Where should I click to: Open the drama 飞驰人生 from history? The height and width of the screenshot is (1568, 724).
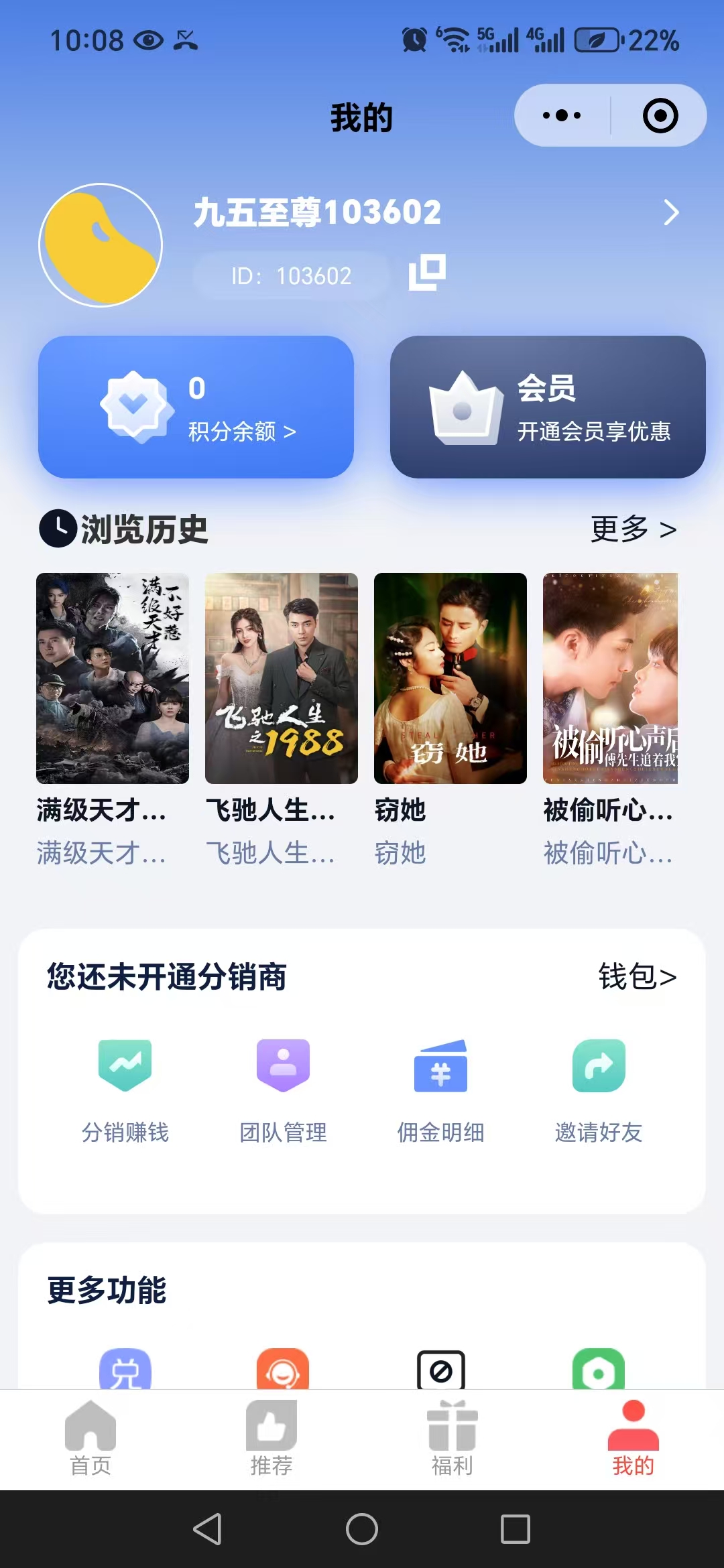coord(282,678)
